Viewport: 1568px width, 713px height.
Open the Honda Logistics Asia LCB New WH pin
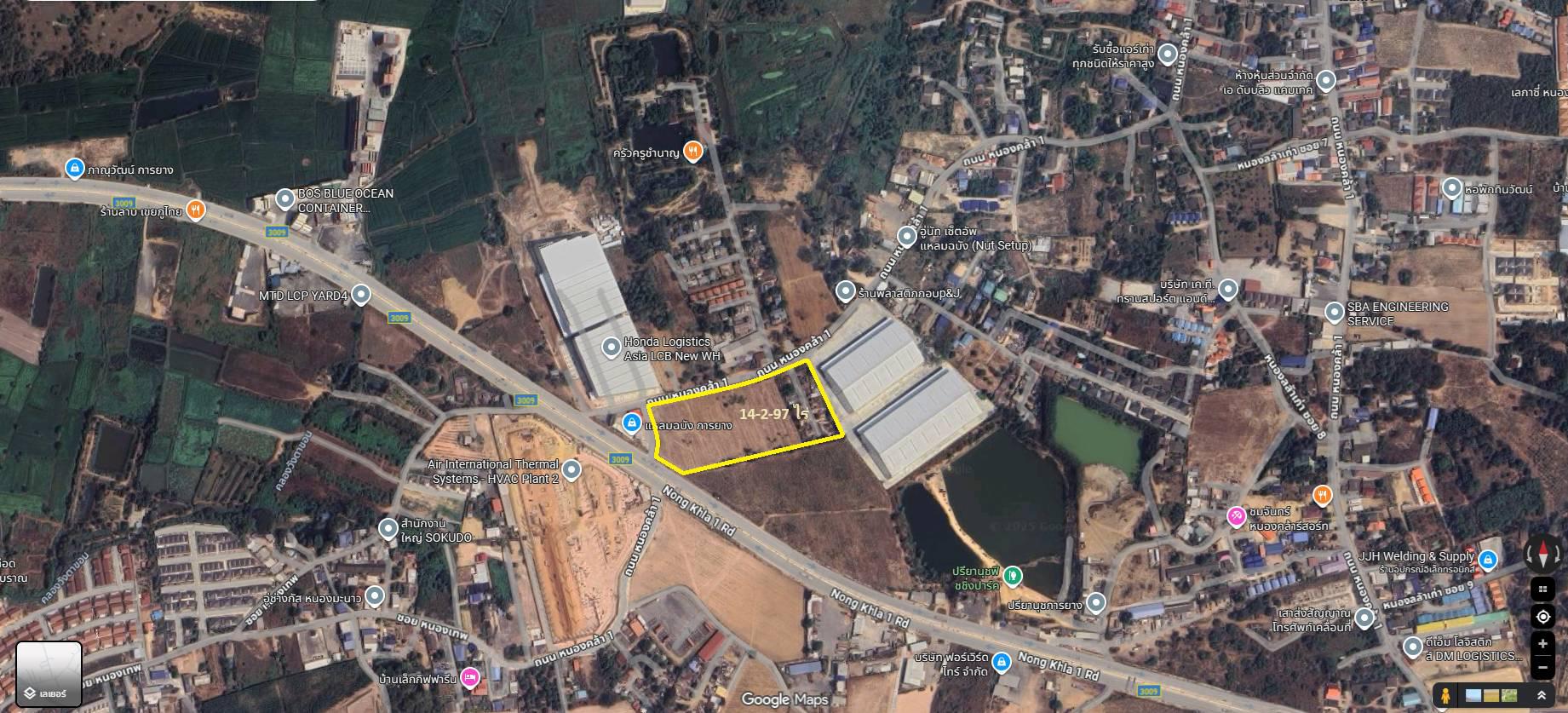click(x=611, y=348)
